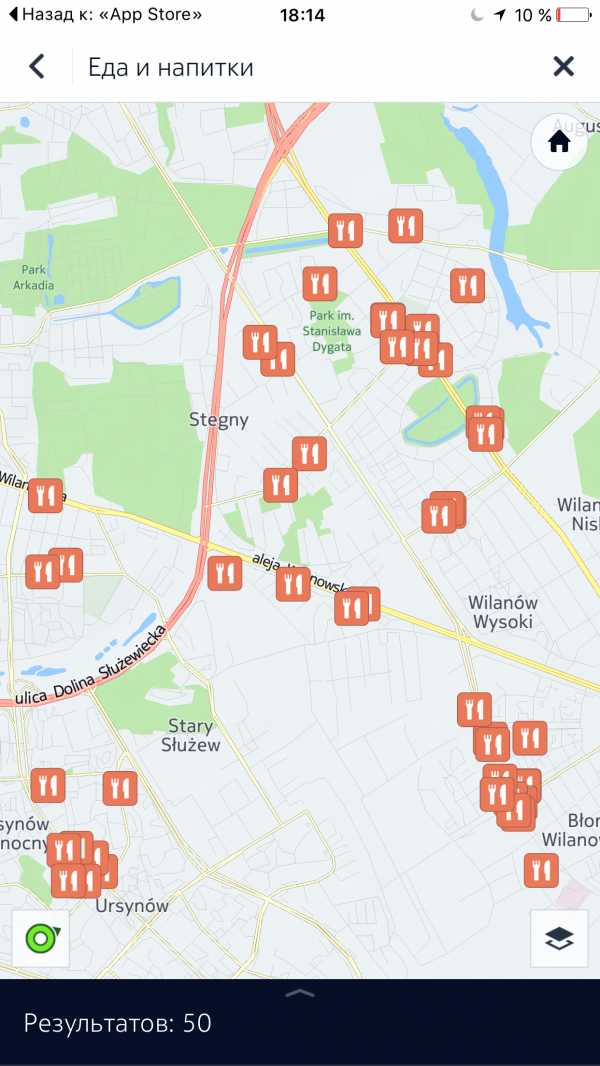Open the map layers selector
The width and height of the screenshot is (600, 1066).
[x=559, y=938]
